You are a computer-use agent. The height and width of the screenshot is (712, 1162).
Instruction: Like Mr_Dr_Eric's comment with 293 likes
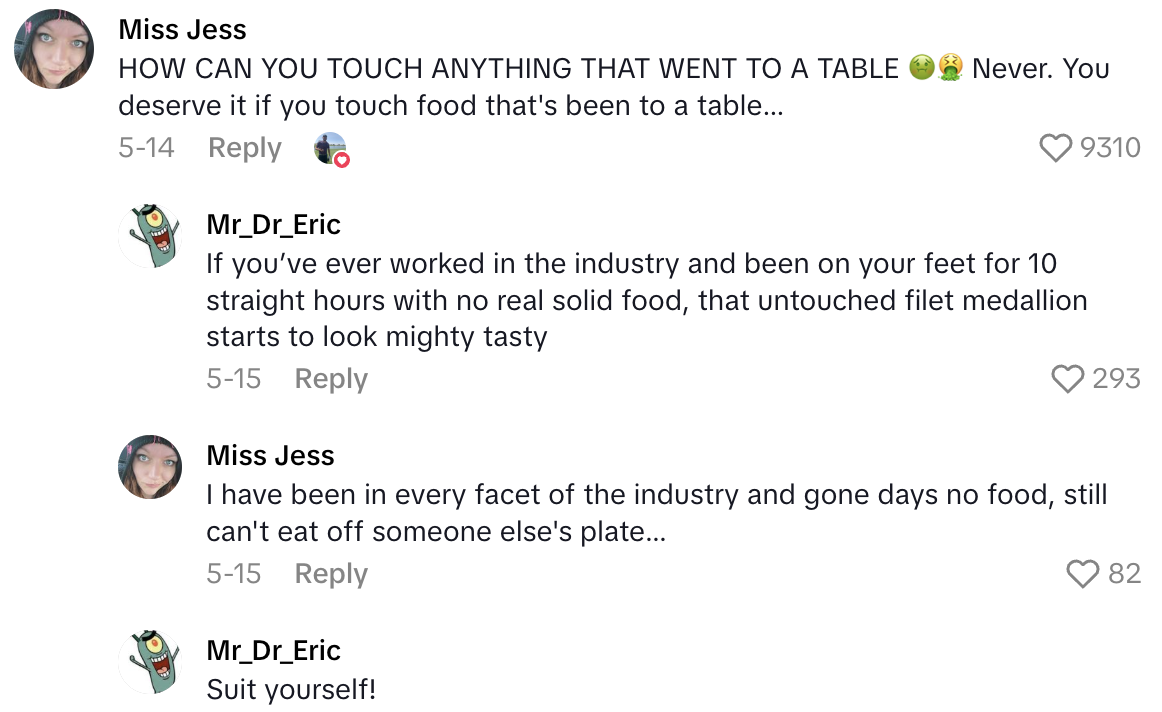(1068, 379)
